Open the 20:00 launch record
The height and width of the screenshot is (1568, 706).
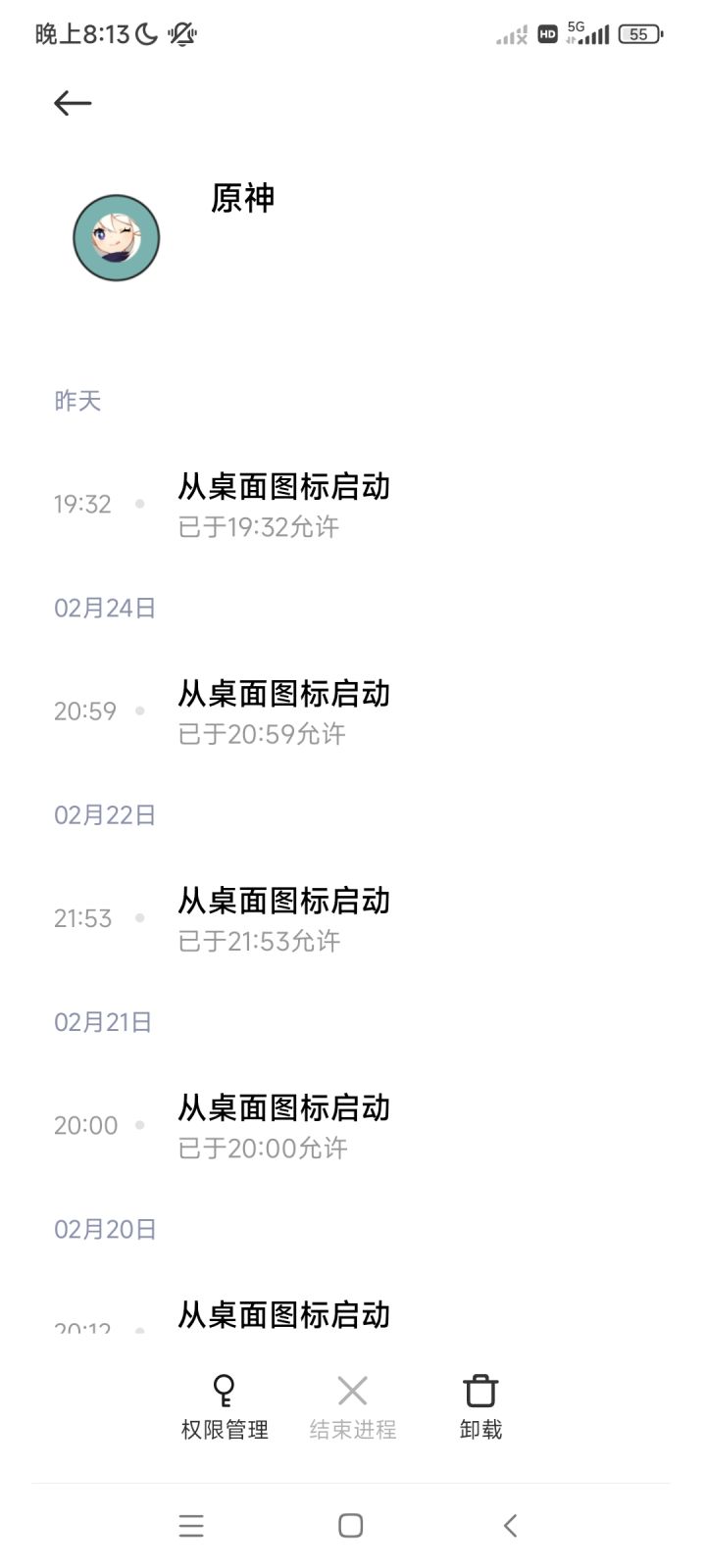[353, 1126]
